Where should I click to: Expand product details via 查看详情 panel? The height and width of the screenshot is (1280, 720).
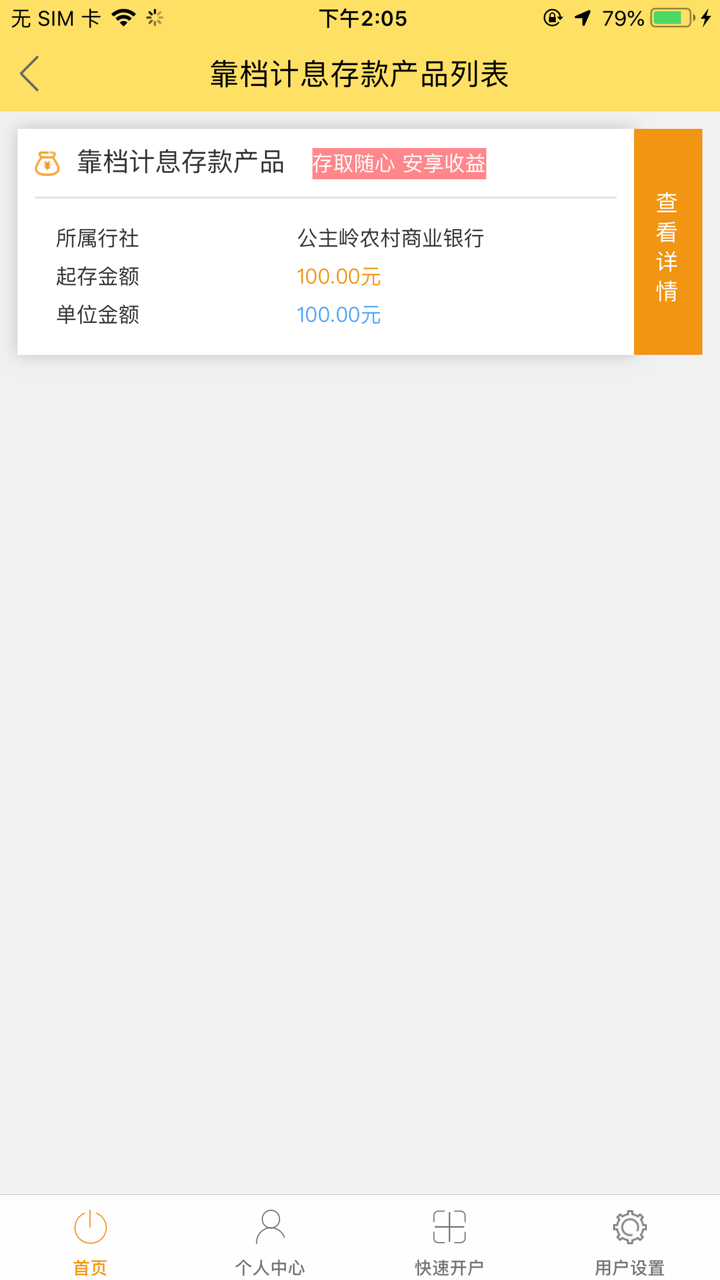[x=666, y=240]
